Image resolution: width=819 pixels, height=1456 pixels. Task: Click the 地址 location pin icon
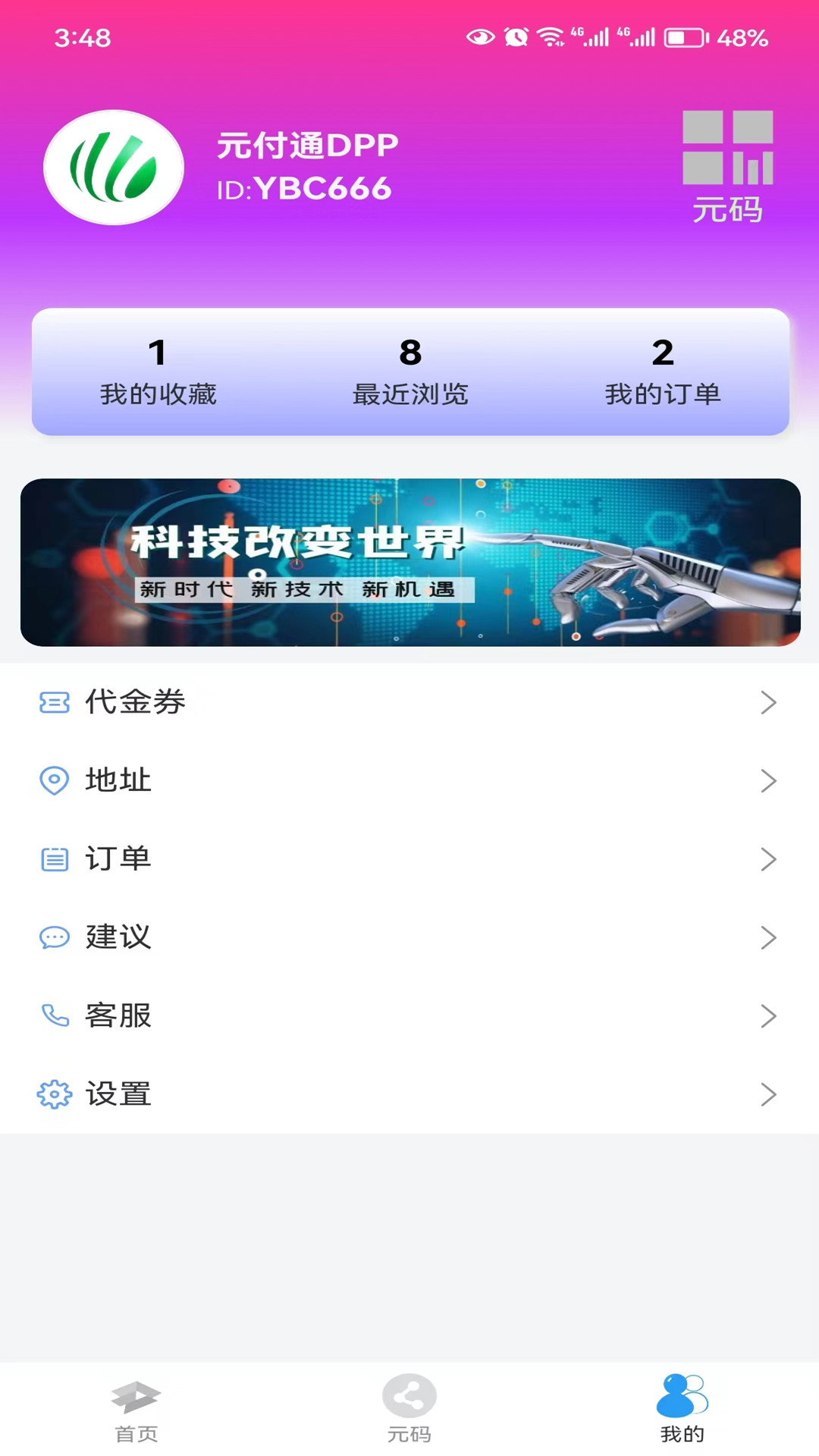53,781
